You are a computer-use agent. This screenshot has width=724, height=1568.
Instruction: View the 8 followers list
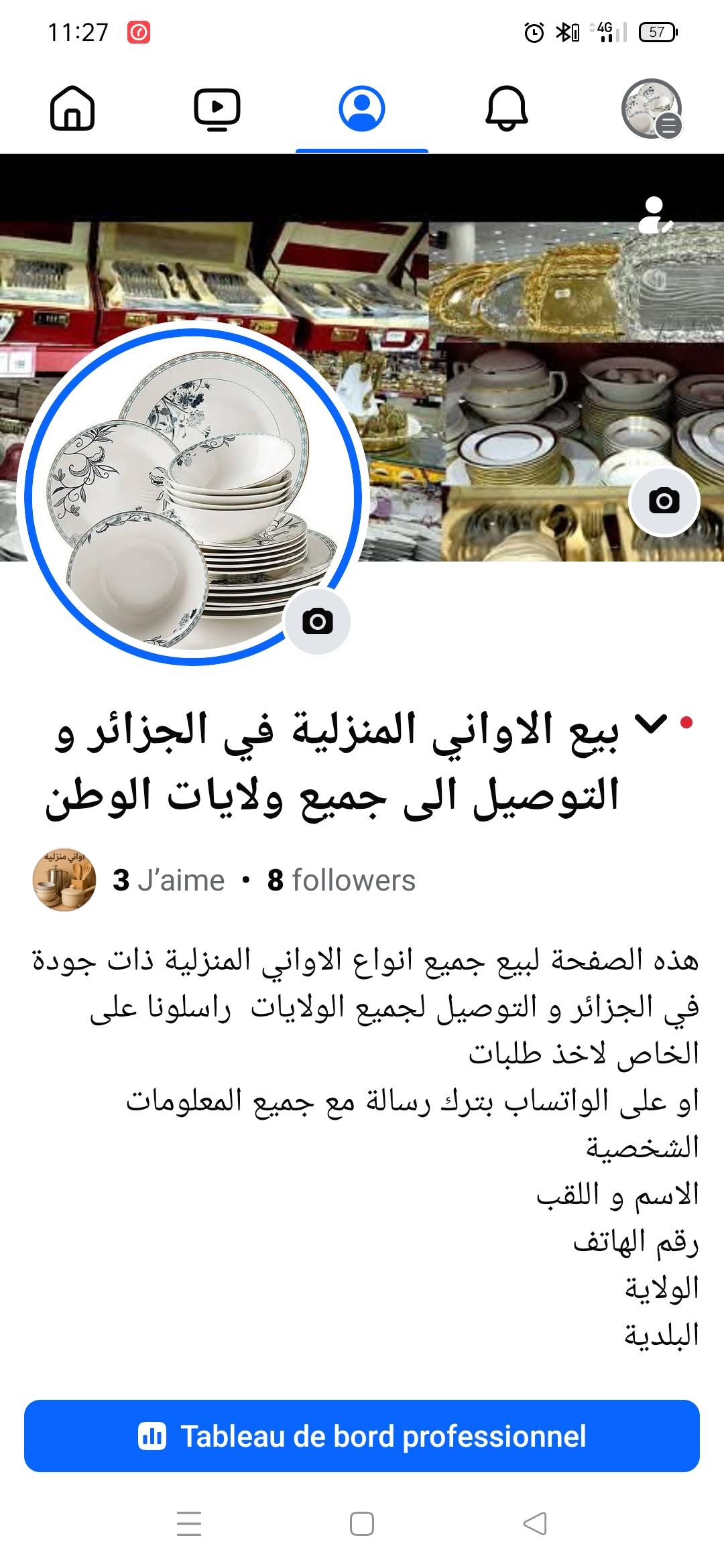pos(341,880)
